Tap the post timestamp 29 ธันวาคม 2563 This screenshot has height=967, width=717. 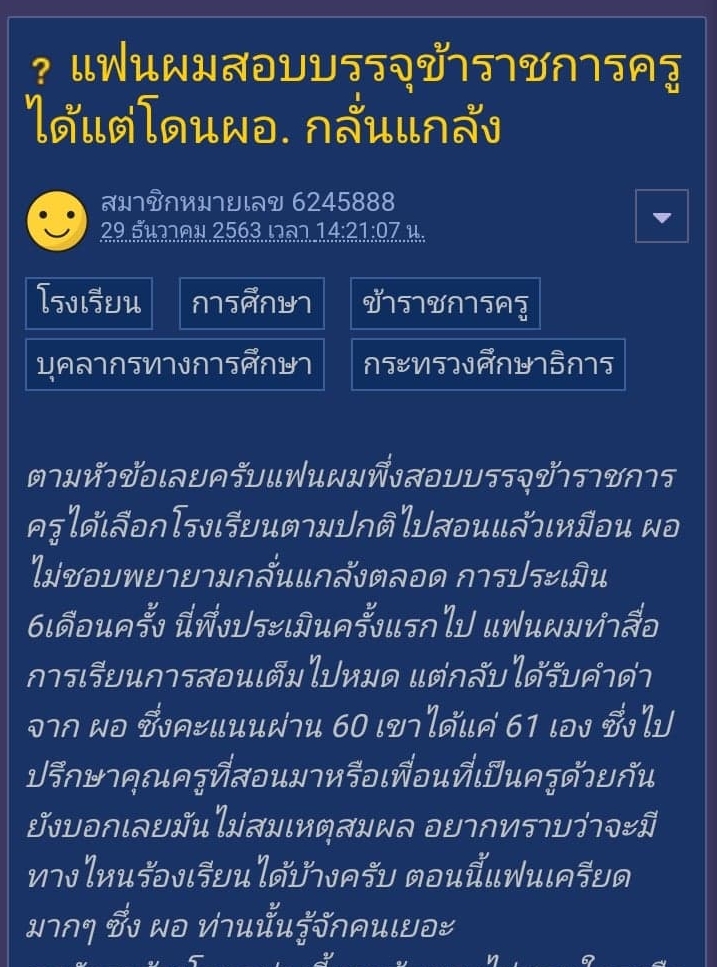(262, 231)
